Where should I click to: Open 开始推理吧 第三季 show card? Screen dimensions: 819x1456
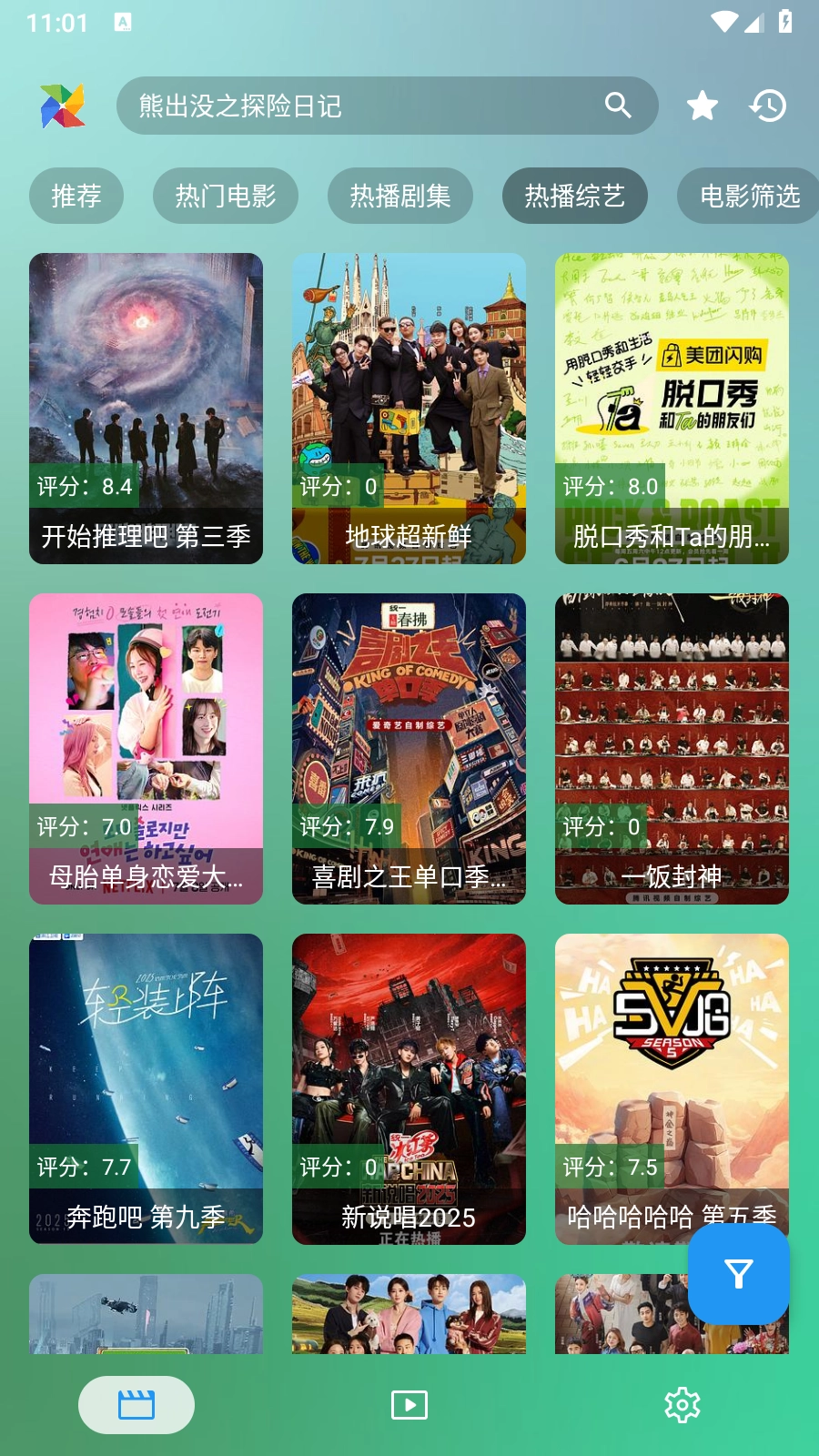pos(146,408)
